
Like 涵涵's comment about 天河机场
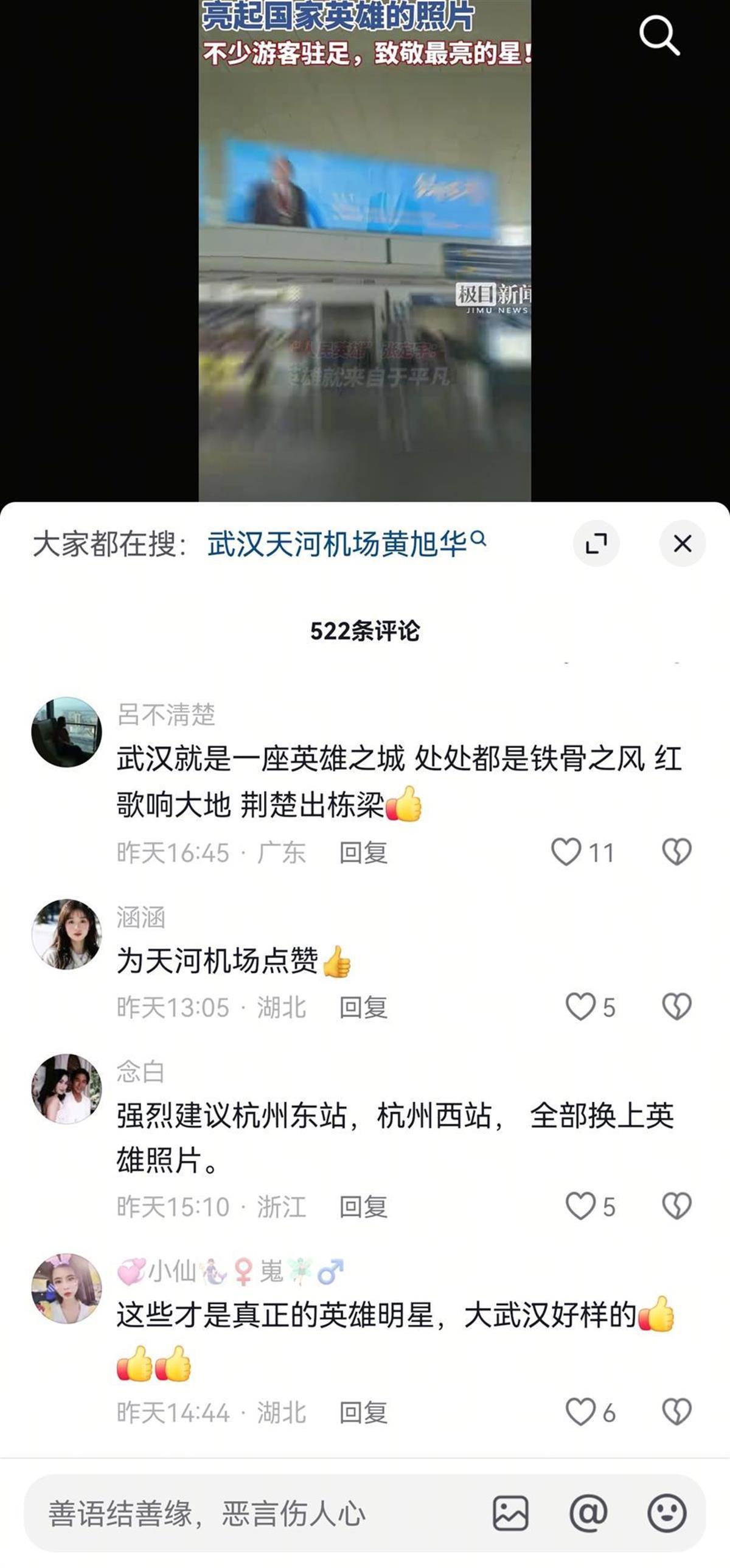pyautogui.click(x=580, y=1007)
